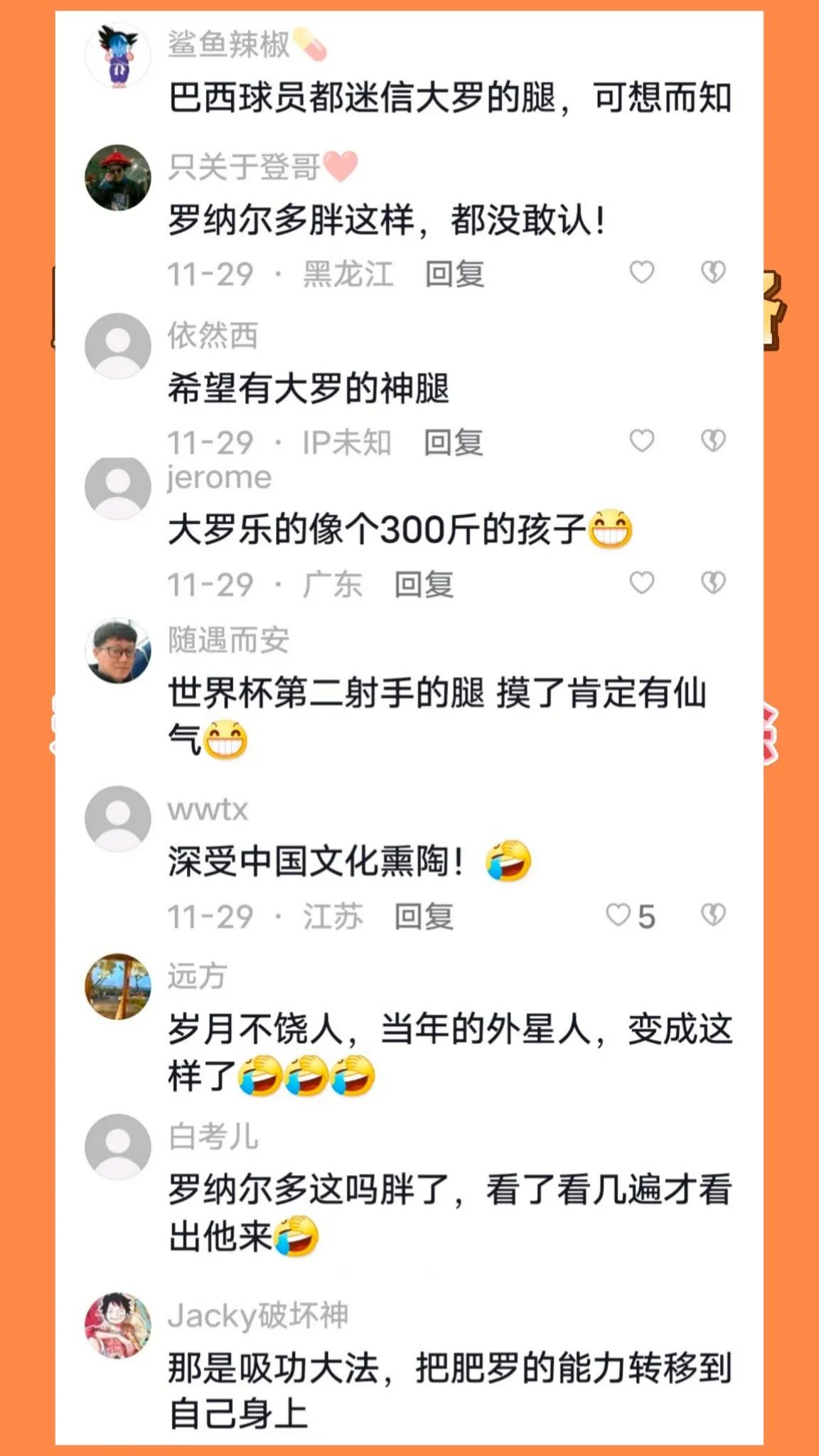Open 只关于登哥's avatar picture
This screenshot has height=1456, width=819.
(119, 176)
